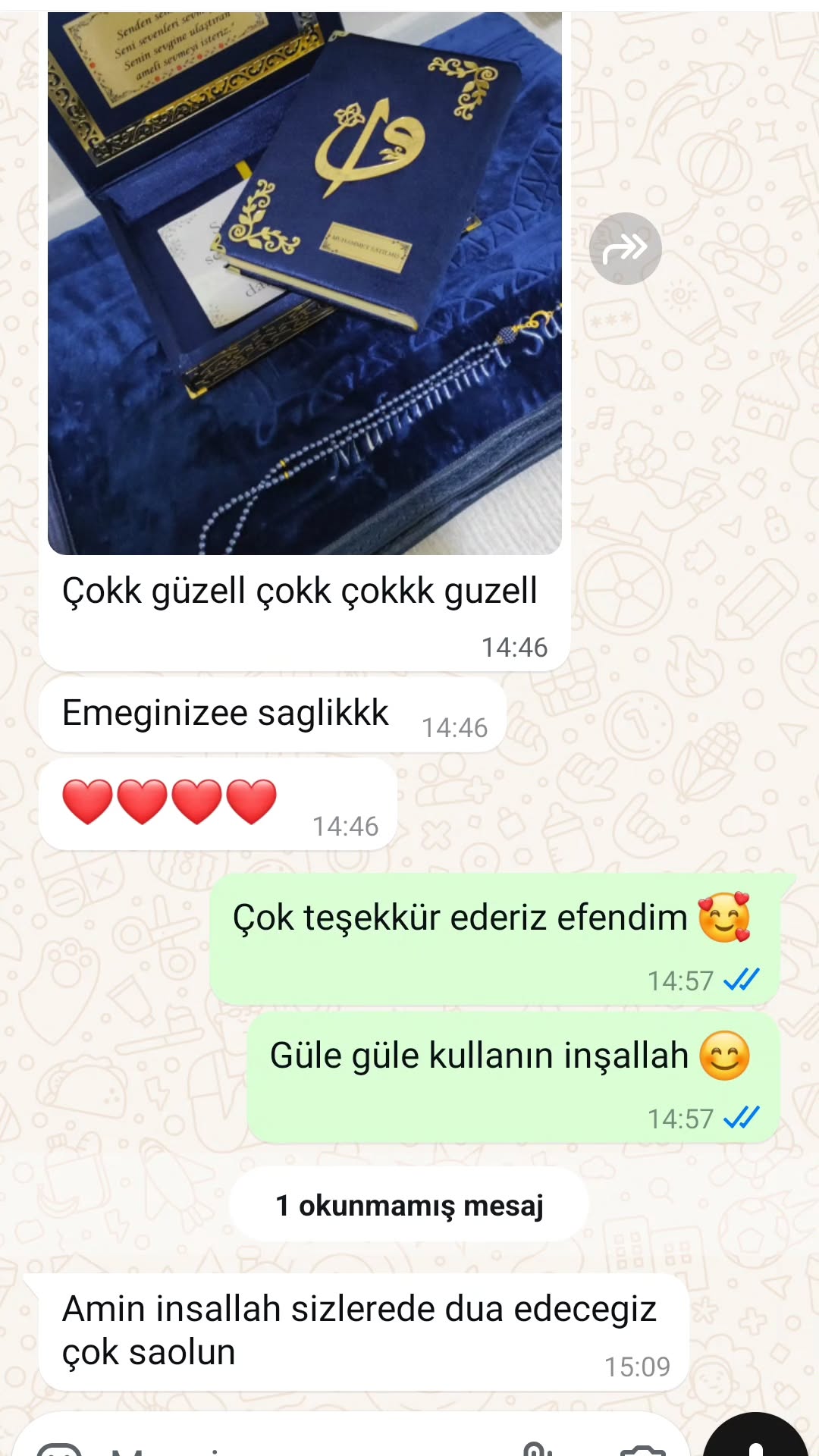This screenshot has width=819, height=1456.
Task: Forward the photo message
Action: [625, 249]
